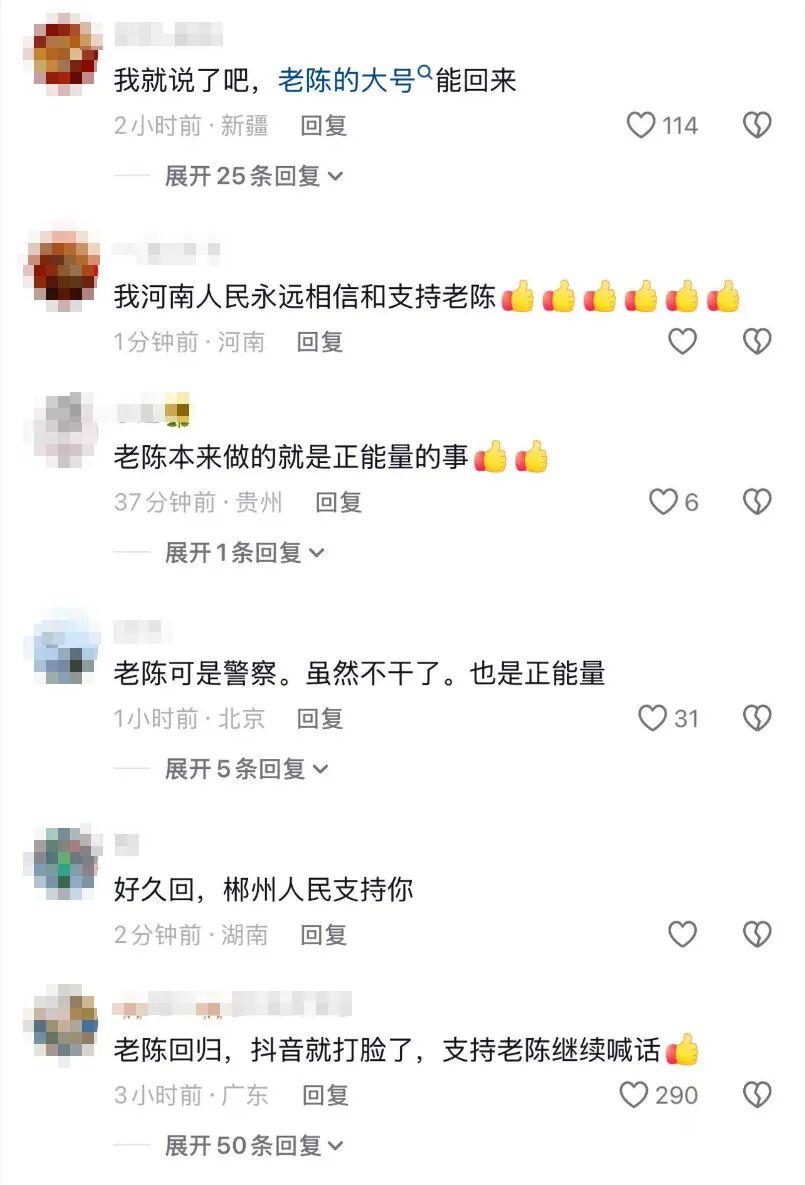
Task: Expand the 50 replies
Action: [253, 1145]
